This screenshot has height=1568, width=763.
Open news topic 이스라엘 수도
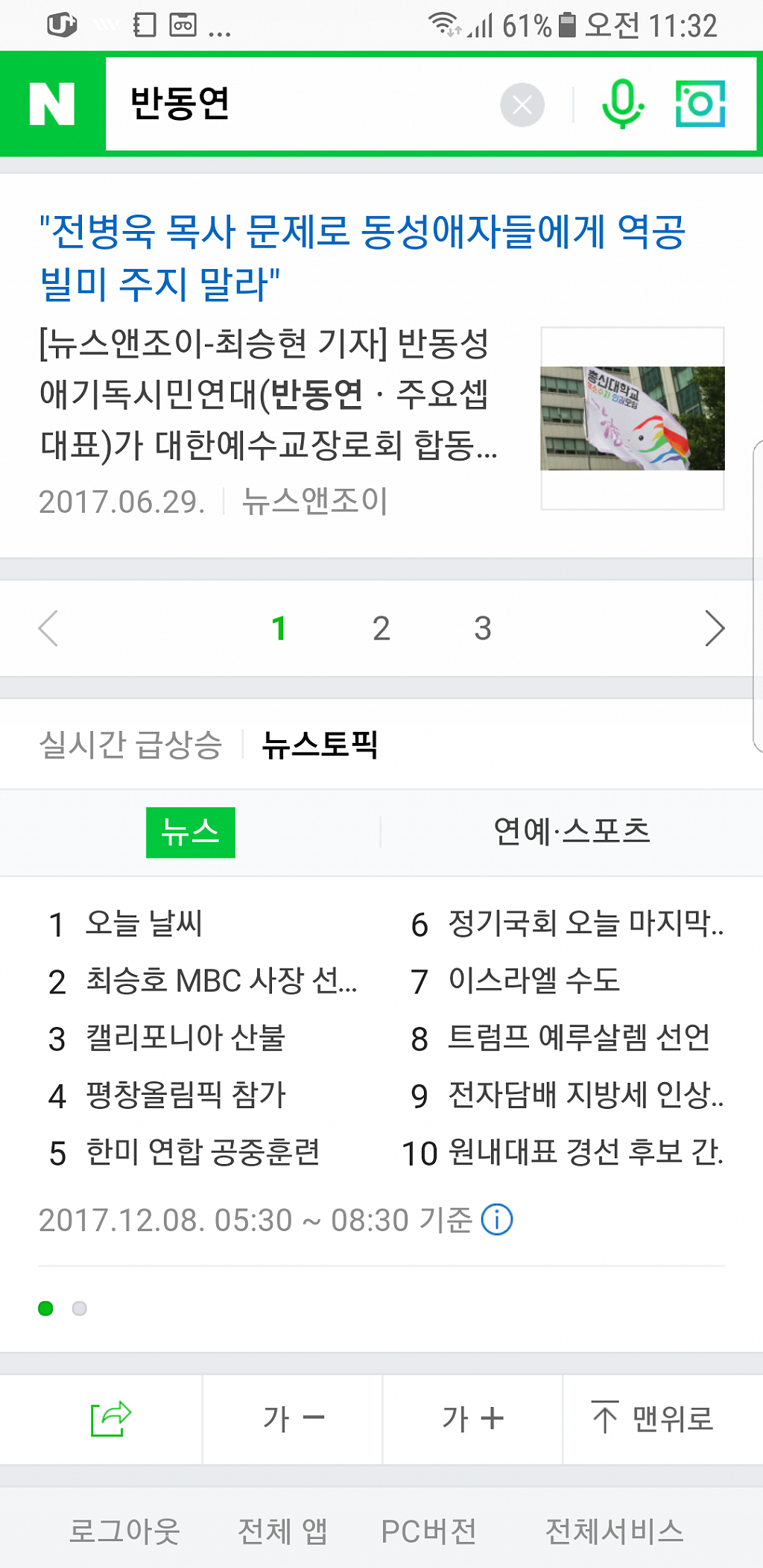click(534, 981)
